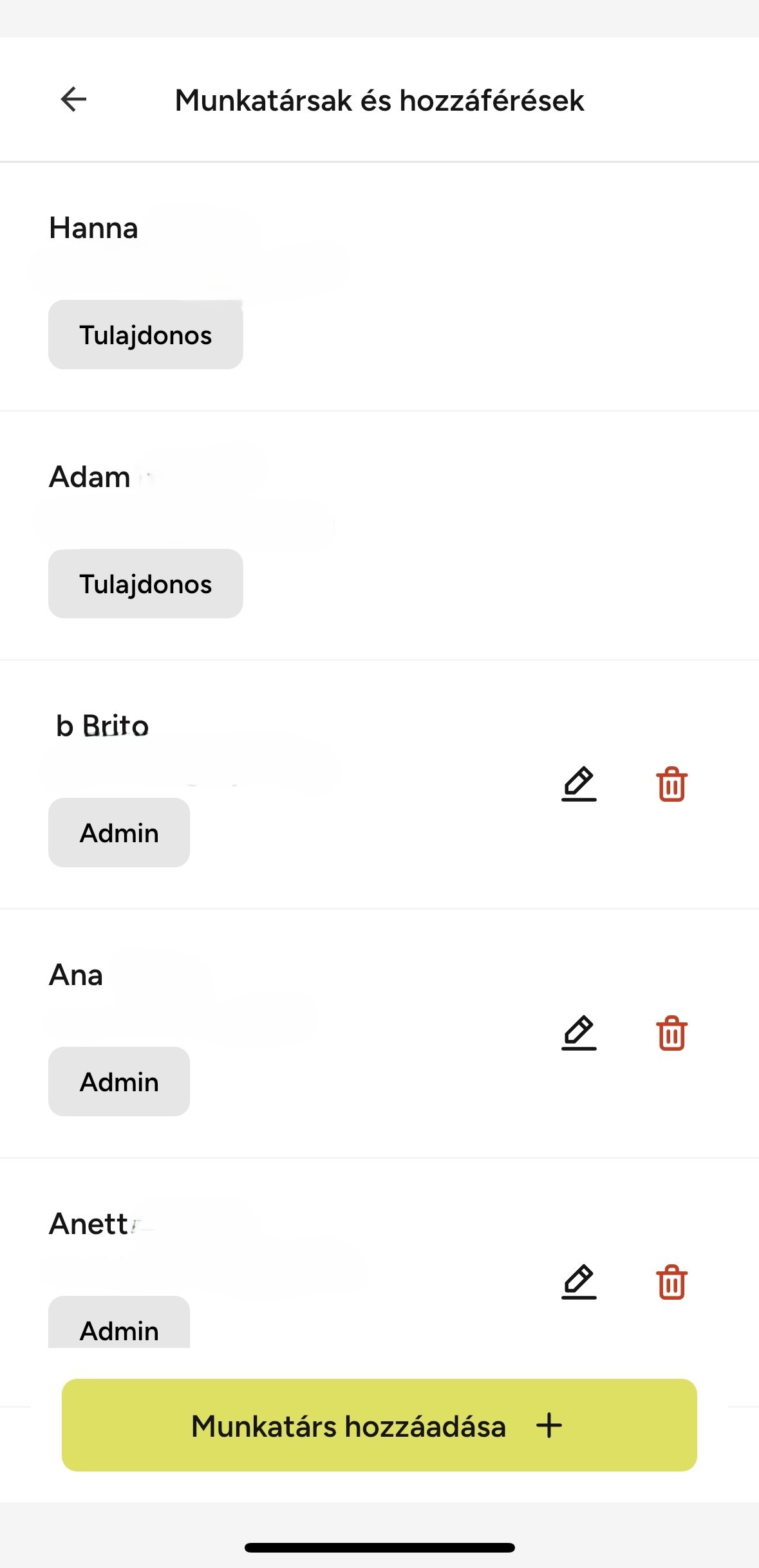This screenshot has height=1568, width=759.
Task: Edit Anett's access permissions
Action: [x=579, y=1282]
